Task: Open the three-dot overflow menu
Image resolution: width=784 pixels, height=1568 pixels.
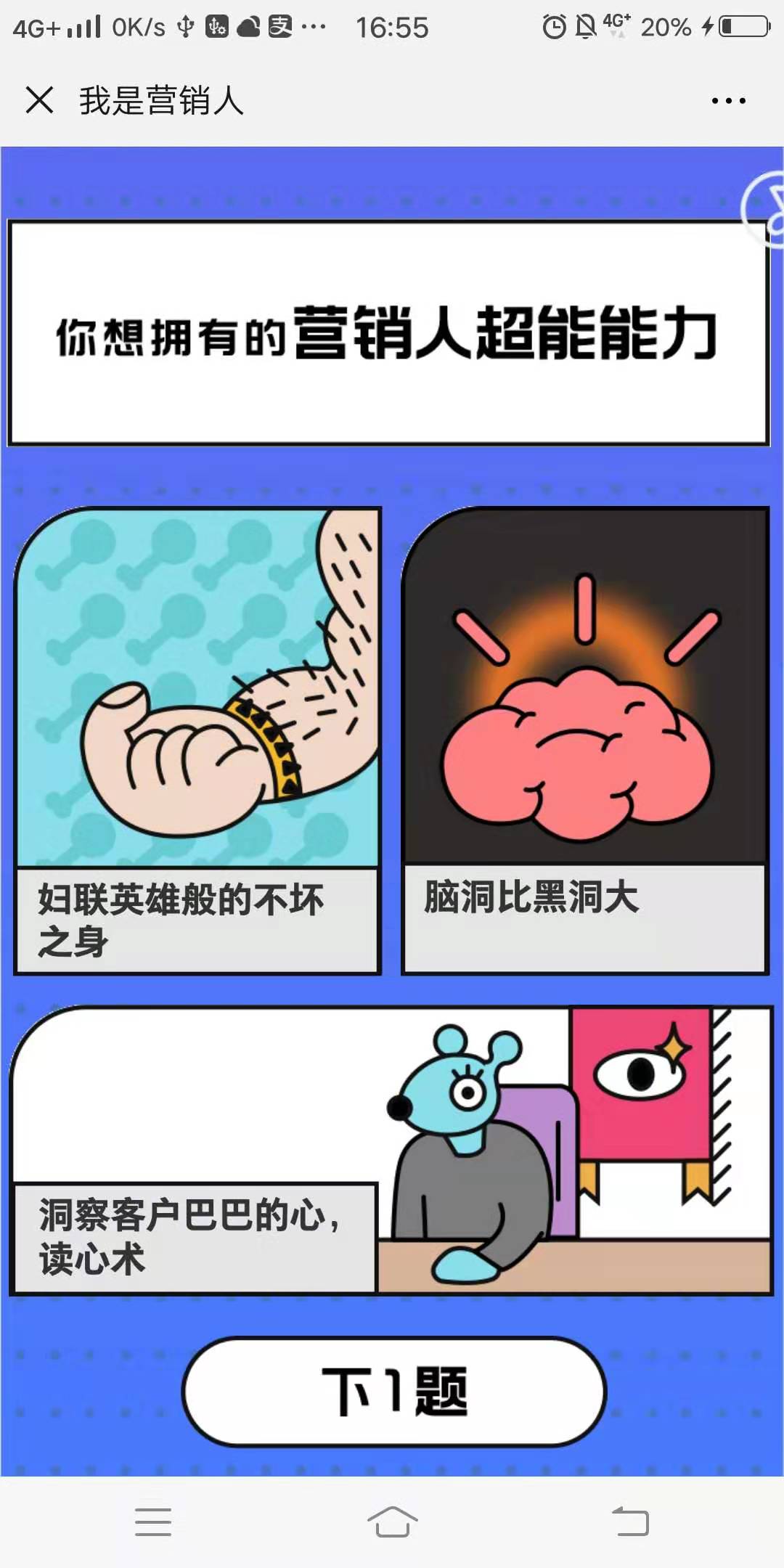Action: pos(728,101)
